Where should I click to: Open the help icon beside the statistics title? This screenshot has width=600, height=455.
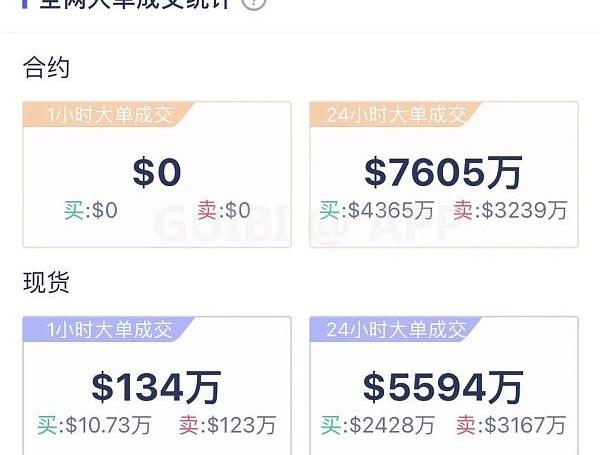[255, 3]
